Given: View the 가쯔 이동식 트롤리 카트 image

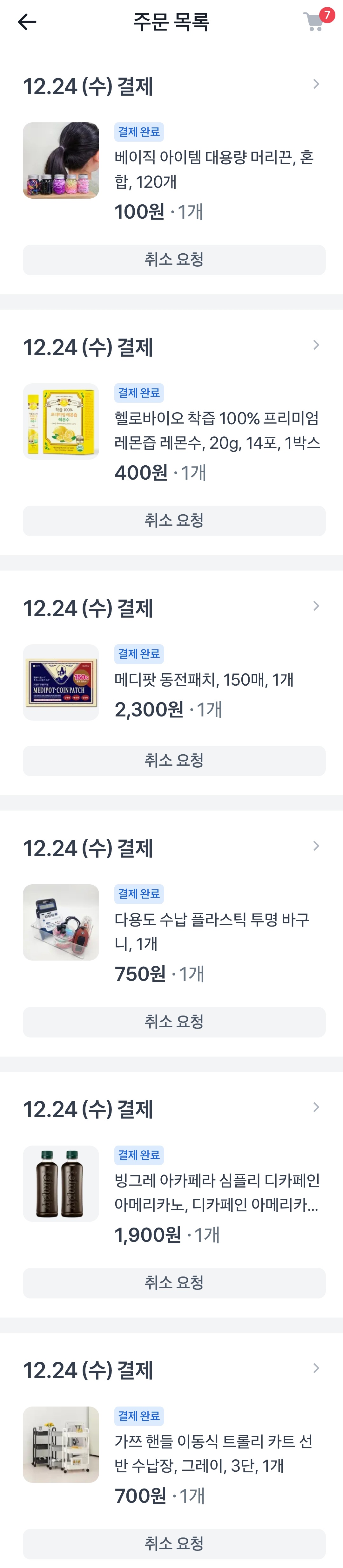Looking at the screenshot, I should [61, 1444].
